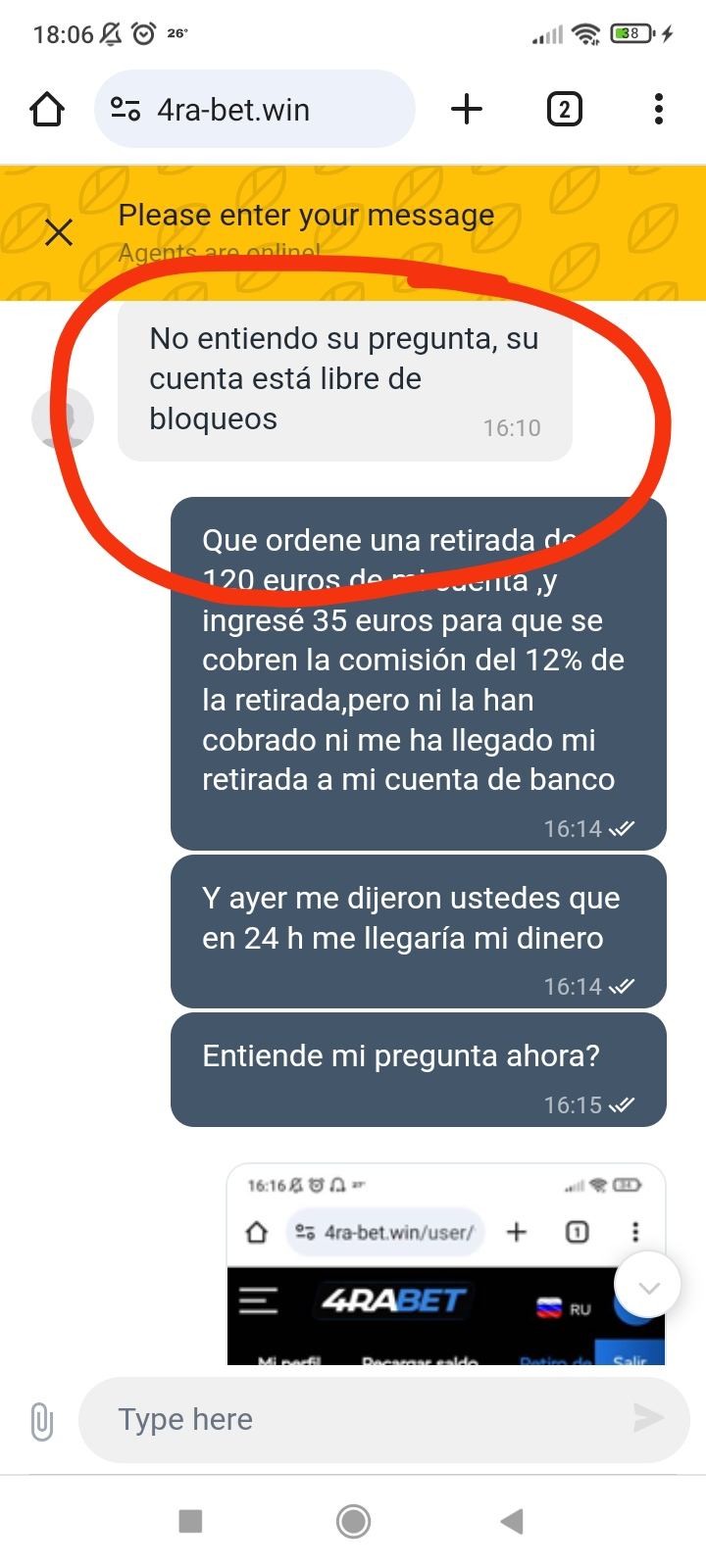Open the tab switcher showing 2 tabs

564,109
